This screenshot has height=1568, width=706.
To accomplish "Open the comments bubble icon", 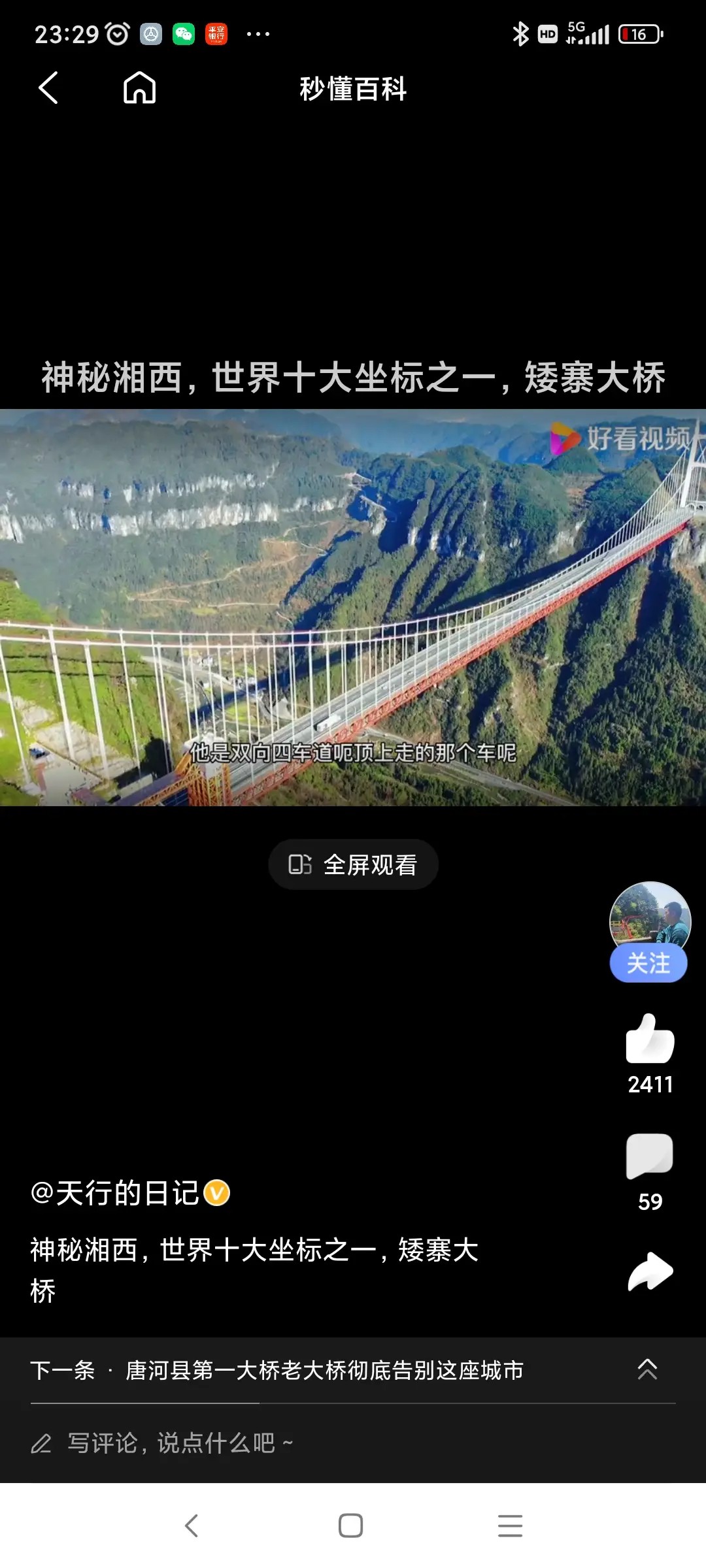I will click(650, 1156).
